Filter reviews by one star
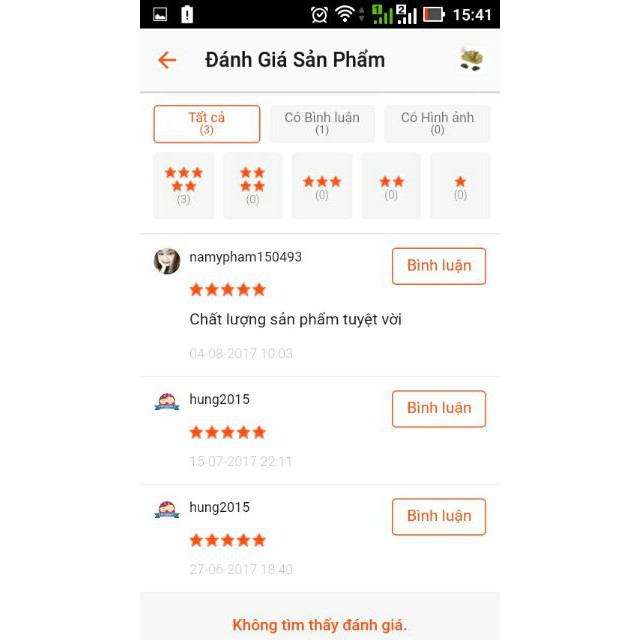640x640 pixels. click(460, 186)
